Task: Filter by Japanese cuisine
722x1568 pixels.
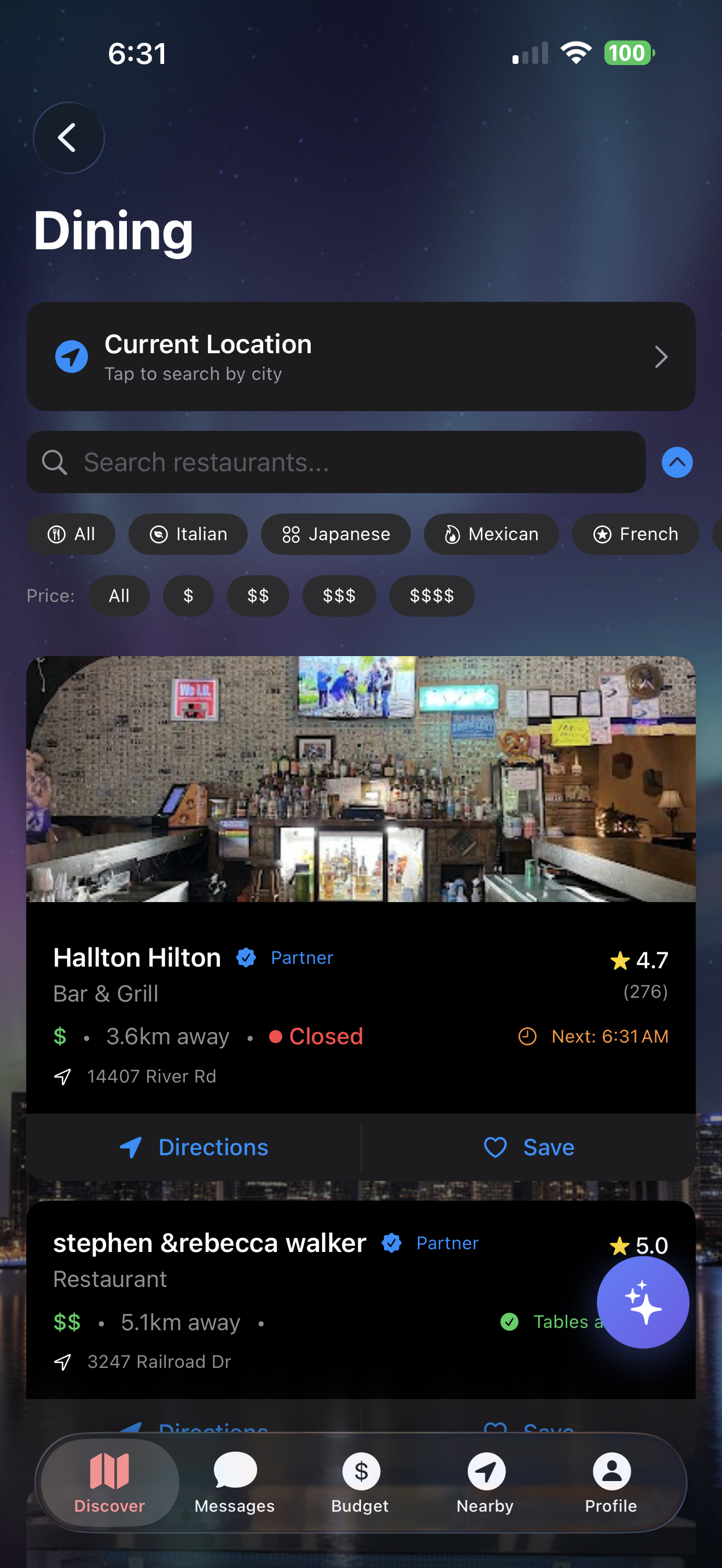Action: pyautogui.click(x=335, y=535)
